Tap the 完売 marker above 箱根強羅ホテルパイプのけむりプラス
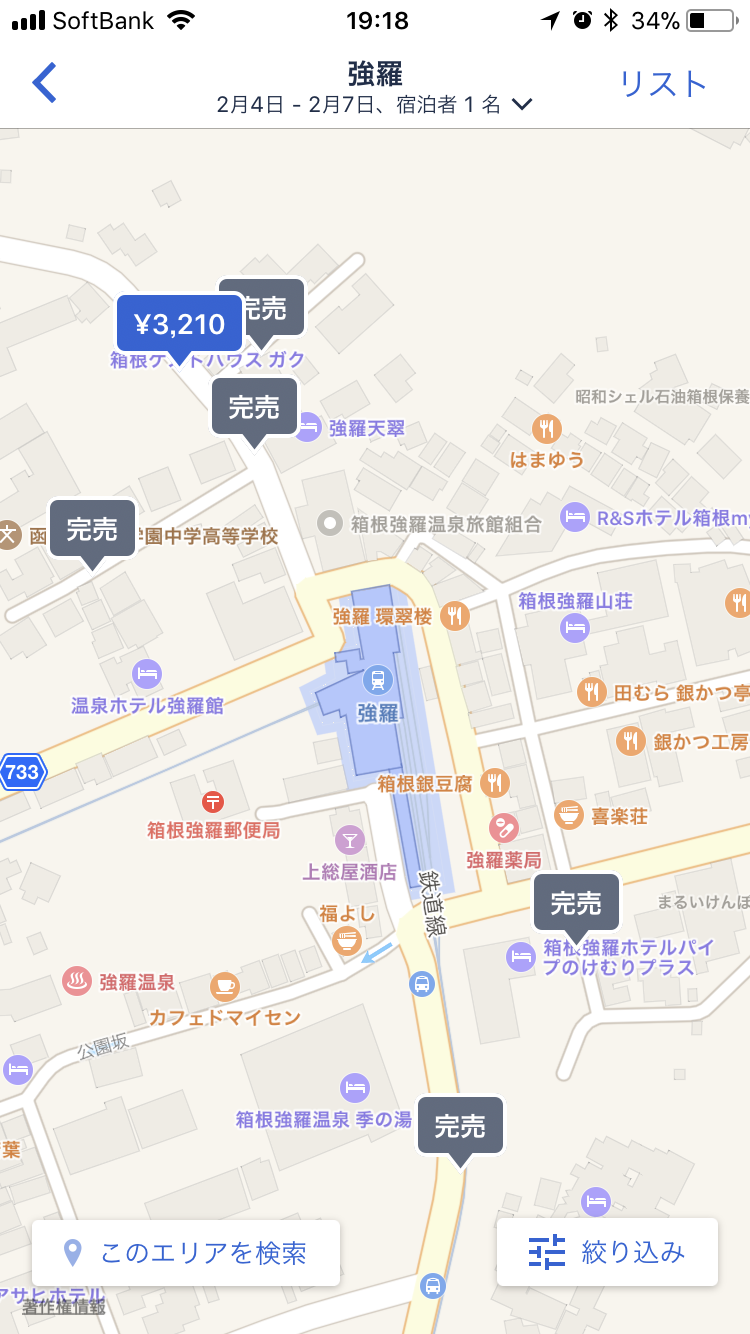Screen dimensions: 750x1334 pyautogui.click(x=576, y=903)
